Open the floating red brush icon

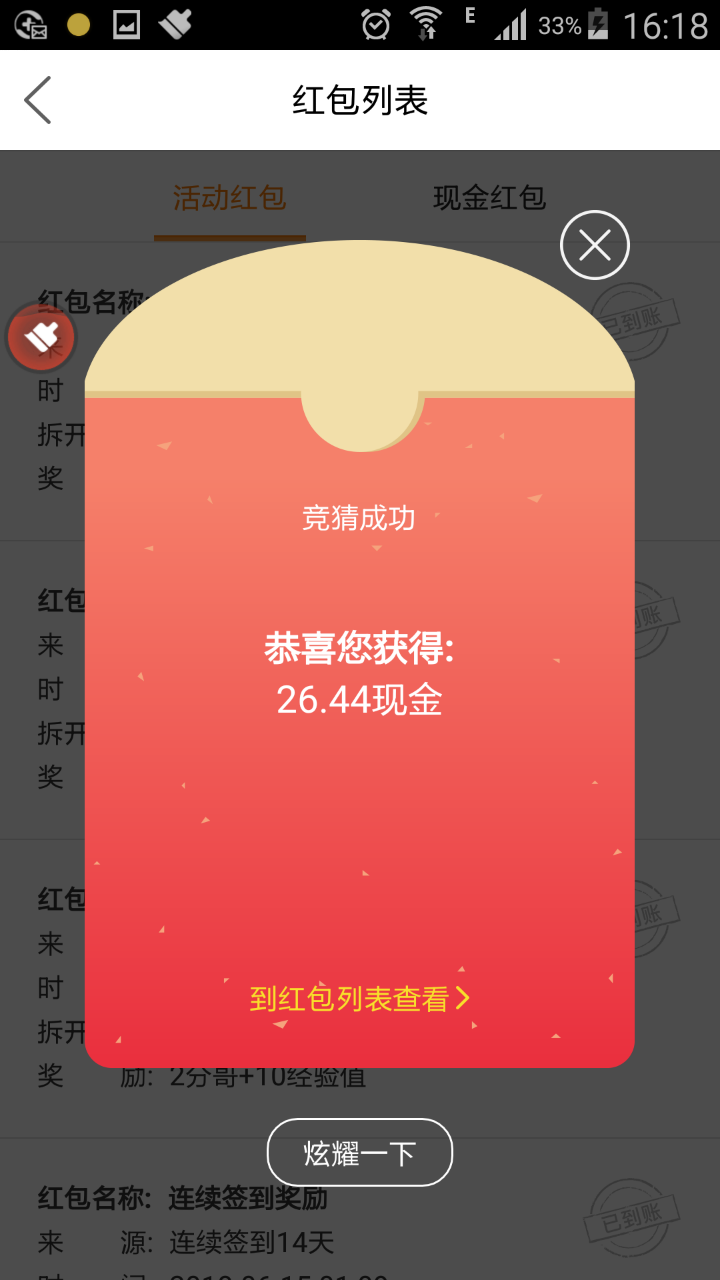tap(42, 338)
